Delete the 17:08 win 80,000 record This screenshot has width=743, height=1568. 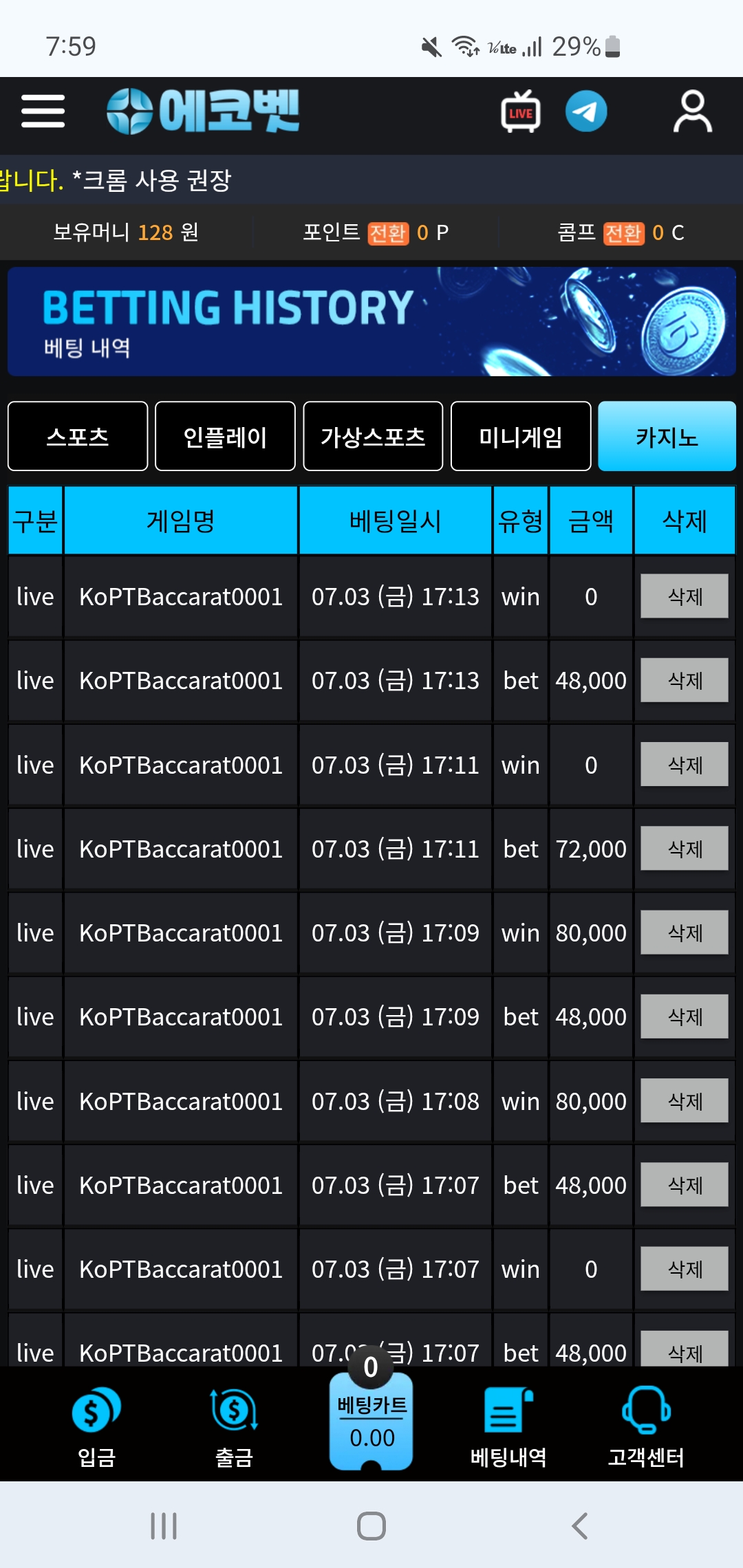pos(685,1101)
